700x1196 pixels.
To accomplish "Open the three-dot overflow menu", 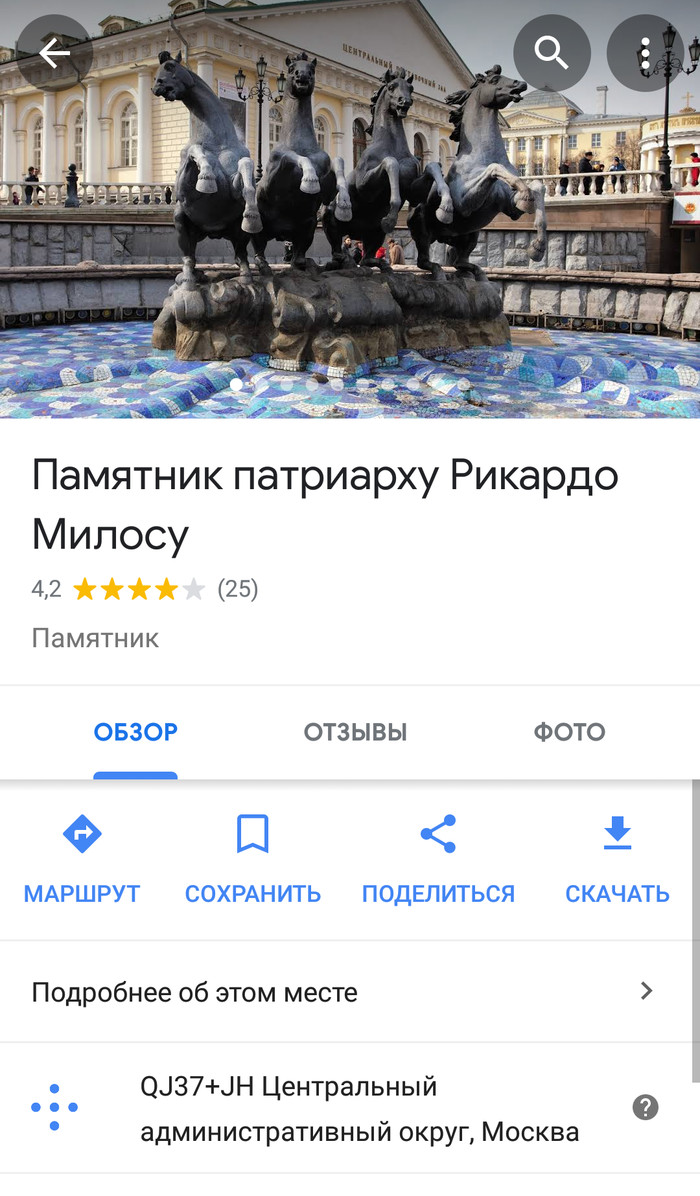I will pyautogui.click(x=645, y=53).
